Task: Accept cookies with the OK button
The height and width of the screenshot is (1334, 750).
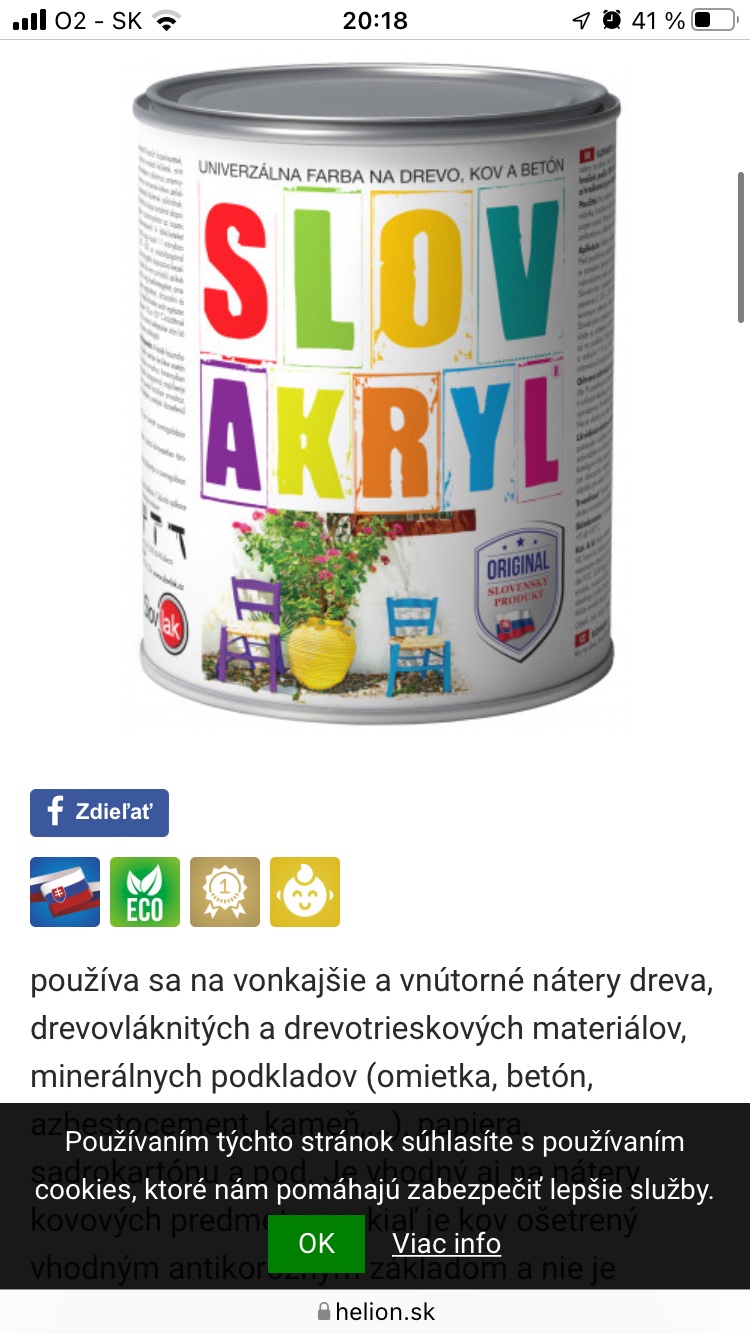Action: [x=316, y=1243]
